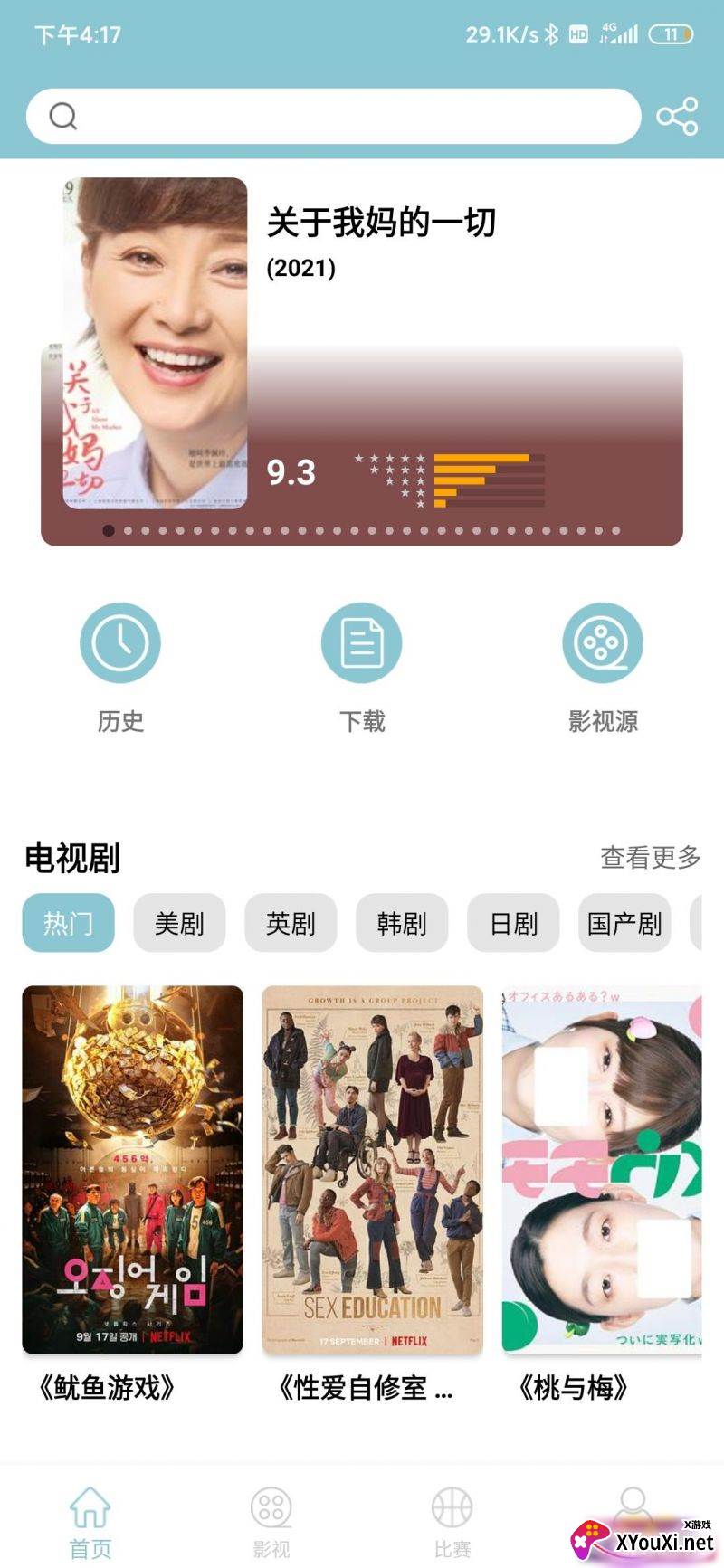Screen dimensions: 724x1568
Task: Open the featured 关于我妈的一切 banner
Action: pos(362,362)
